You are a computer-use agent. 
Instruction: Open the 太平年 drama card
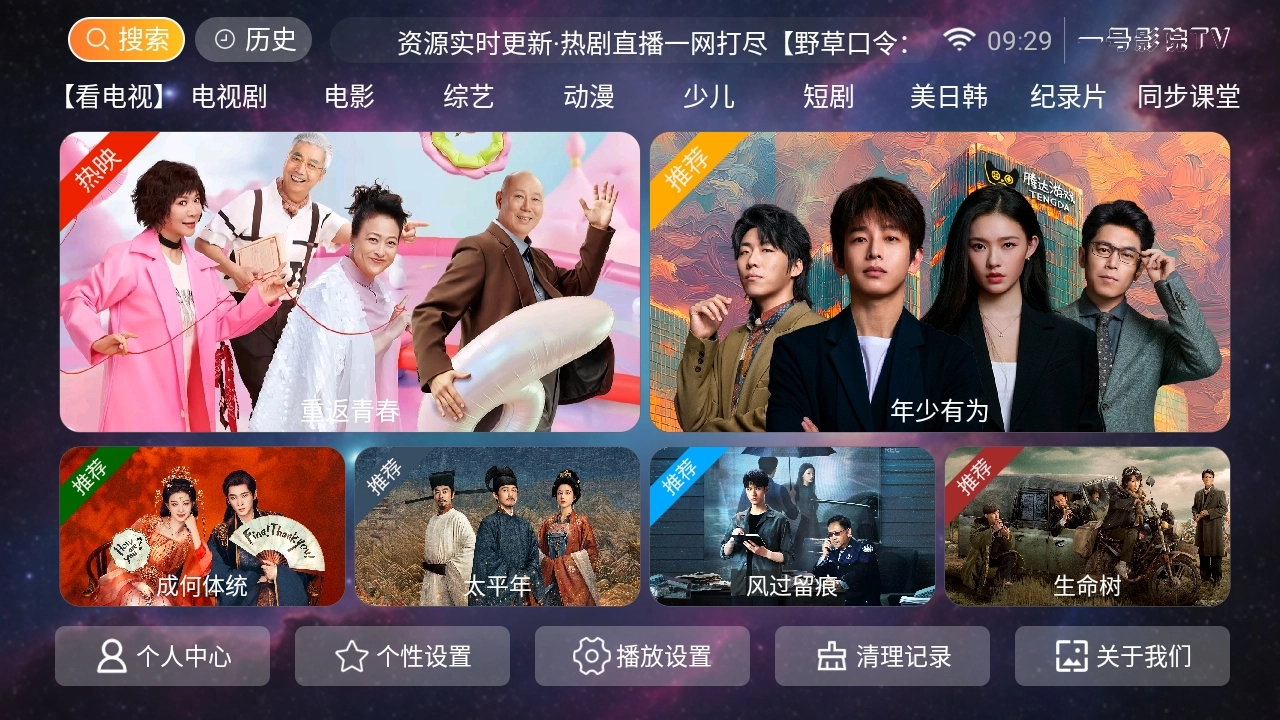[x=497, y=526]
